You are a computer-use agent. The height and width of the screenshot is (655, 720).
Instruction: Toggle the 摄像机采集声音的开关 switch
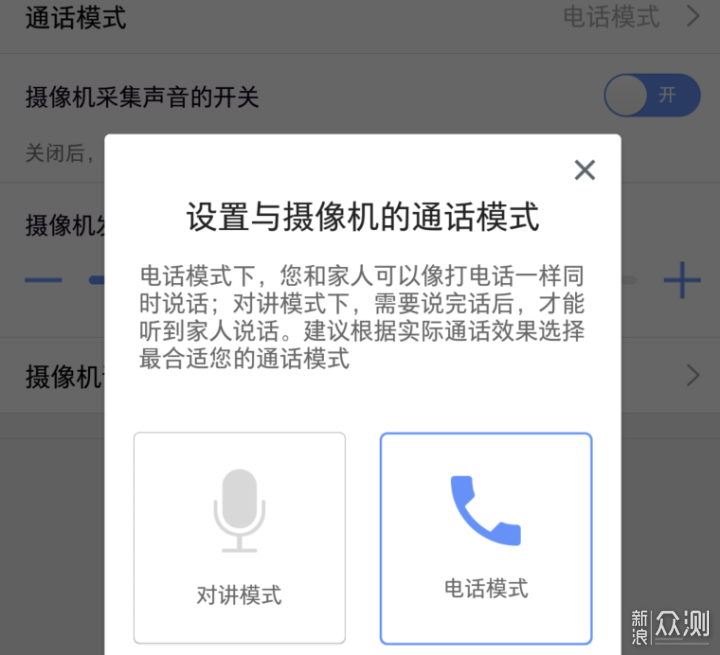tap(652, 96)
